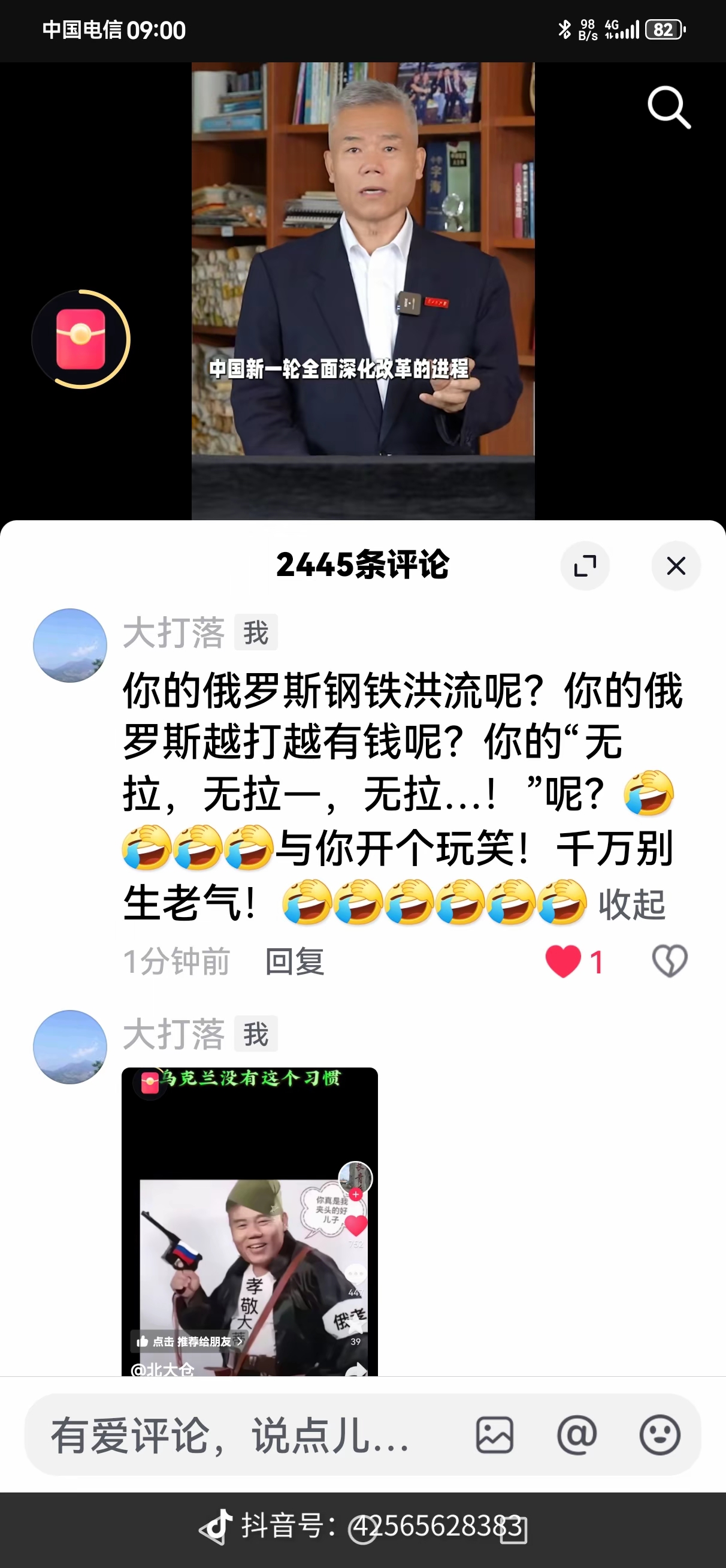The height and width of the screenshot is (1568, 726).
Task: Unlike the comment with the red heart
Action: (563, 962)
